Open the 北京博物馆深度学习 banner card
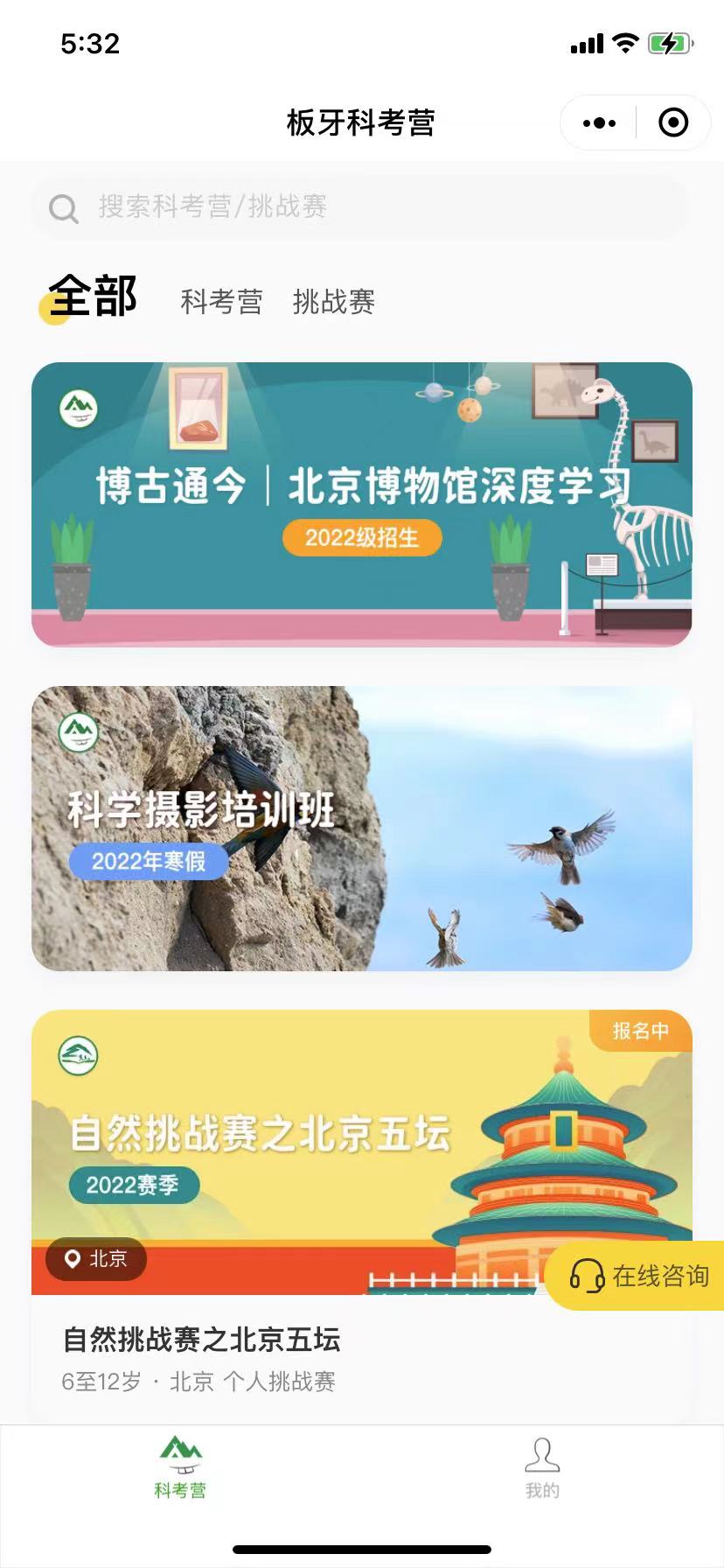Screen dimensions: 724x1568 [361, 504]
